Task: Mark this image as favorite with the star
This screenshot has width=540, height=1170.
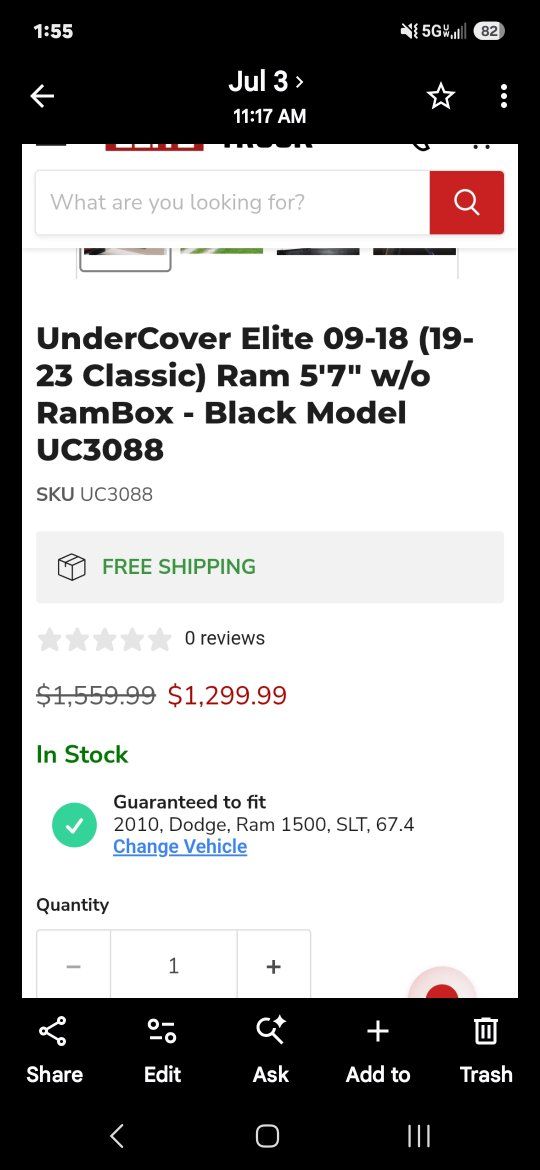Action: pyautogui.click(x=440, y=96)
